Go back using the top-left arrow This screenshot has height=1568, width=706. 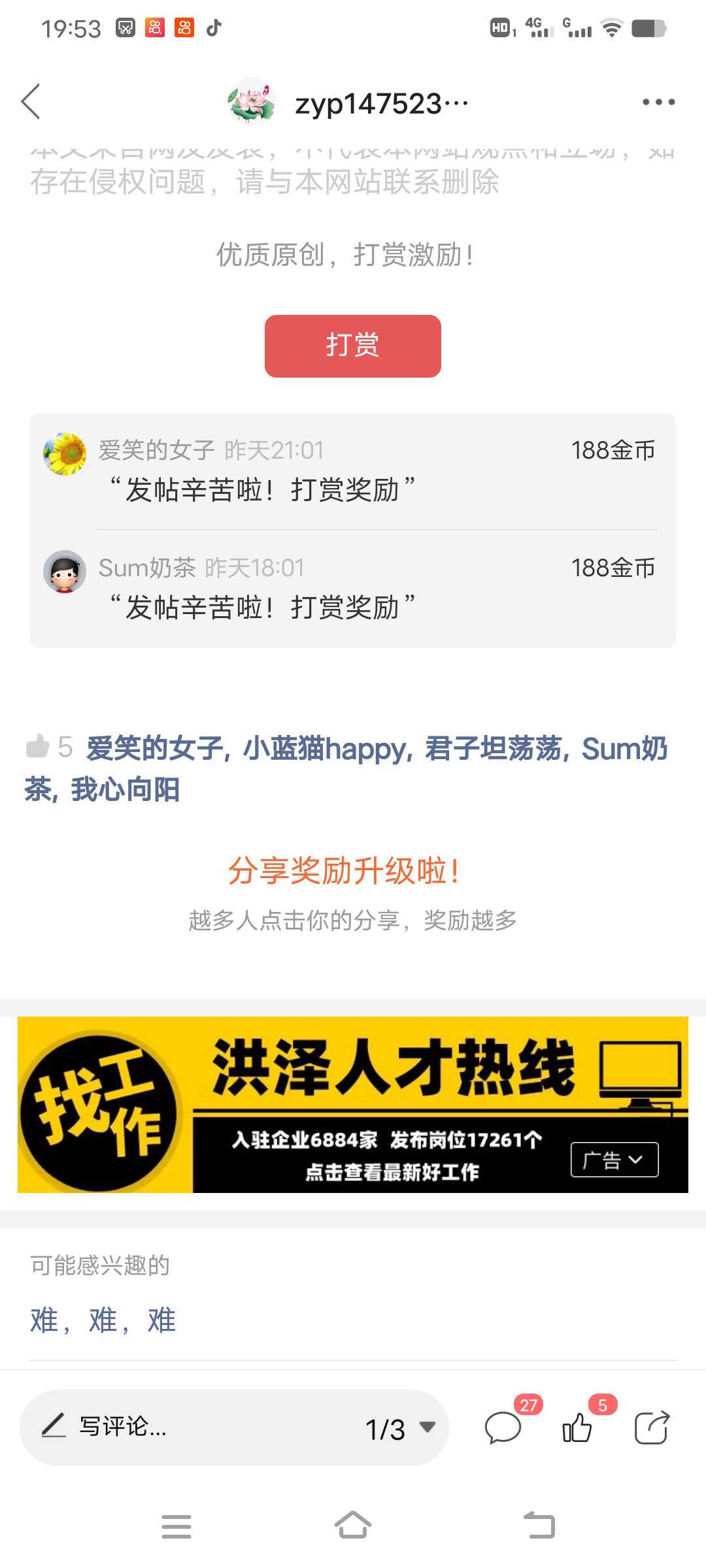pyautogui.click(x=31, y=102)
